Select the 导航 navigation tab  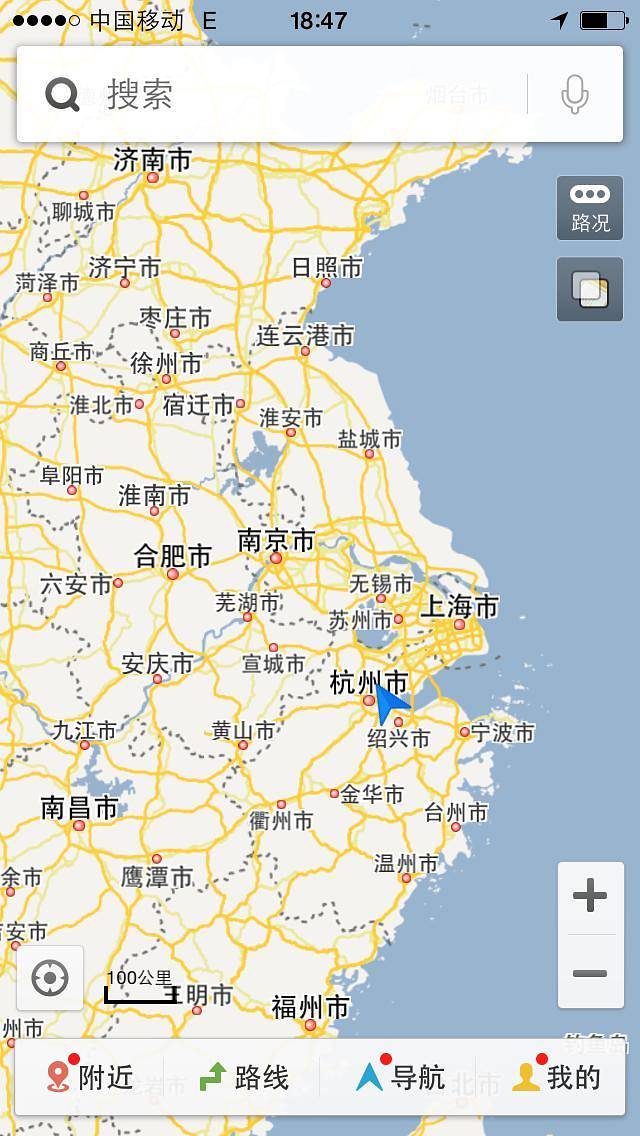tap(400, 1077)
